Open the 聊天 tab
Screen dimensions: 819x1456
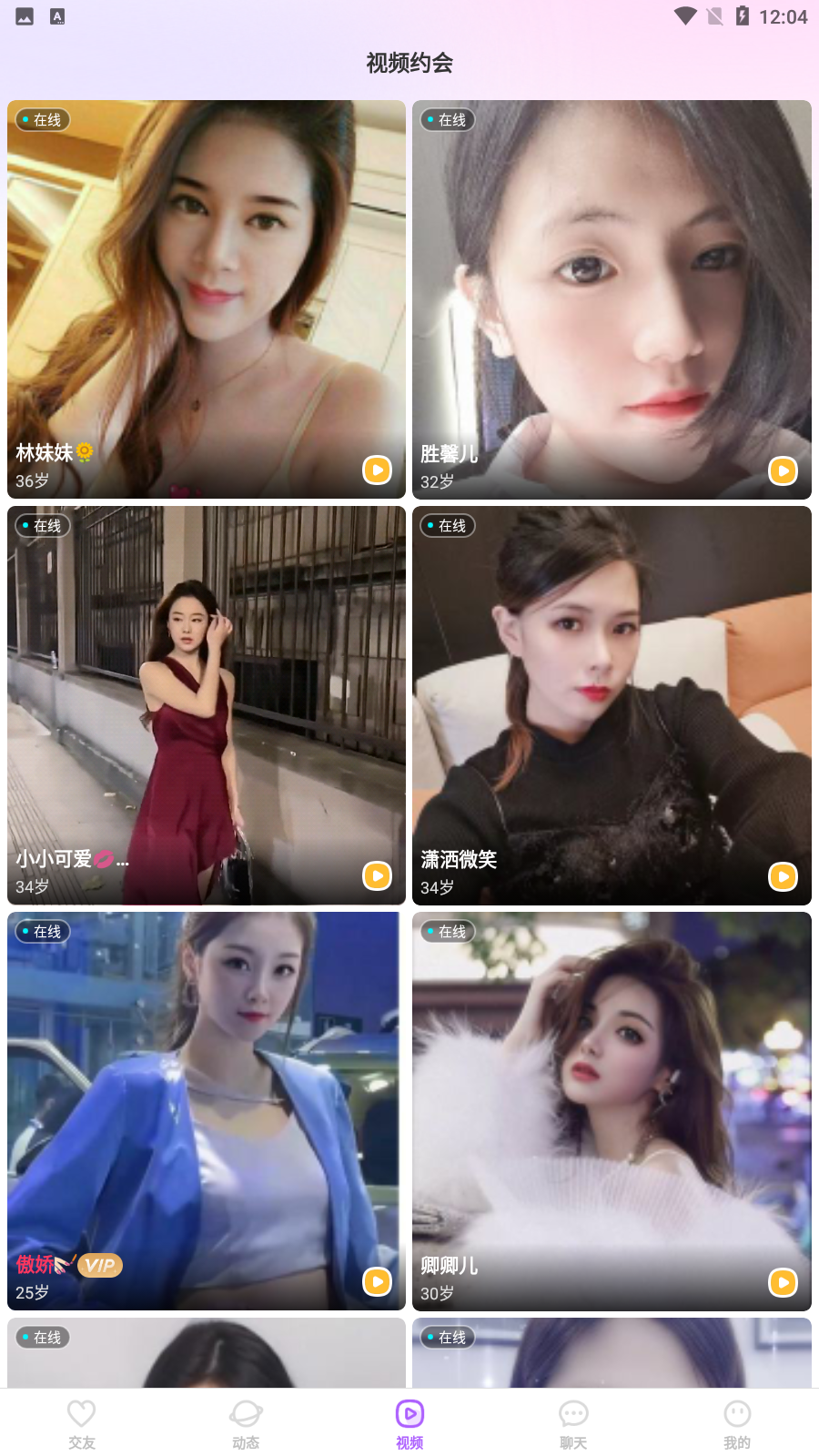point(573,1424)
